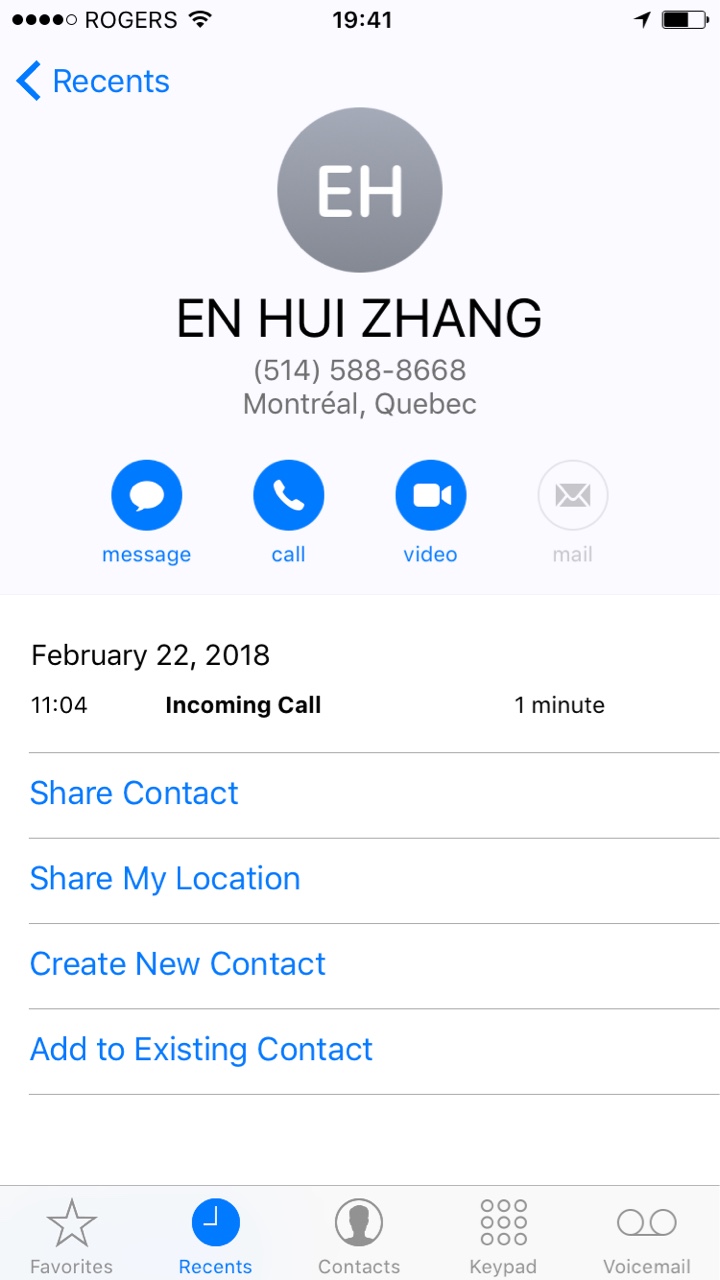This screenshot has width=720, height=1280.
Task: Switch to the Keypad tab
Action: tap(503, 1236)
